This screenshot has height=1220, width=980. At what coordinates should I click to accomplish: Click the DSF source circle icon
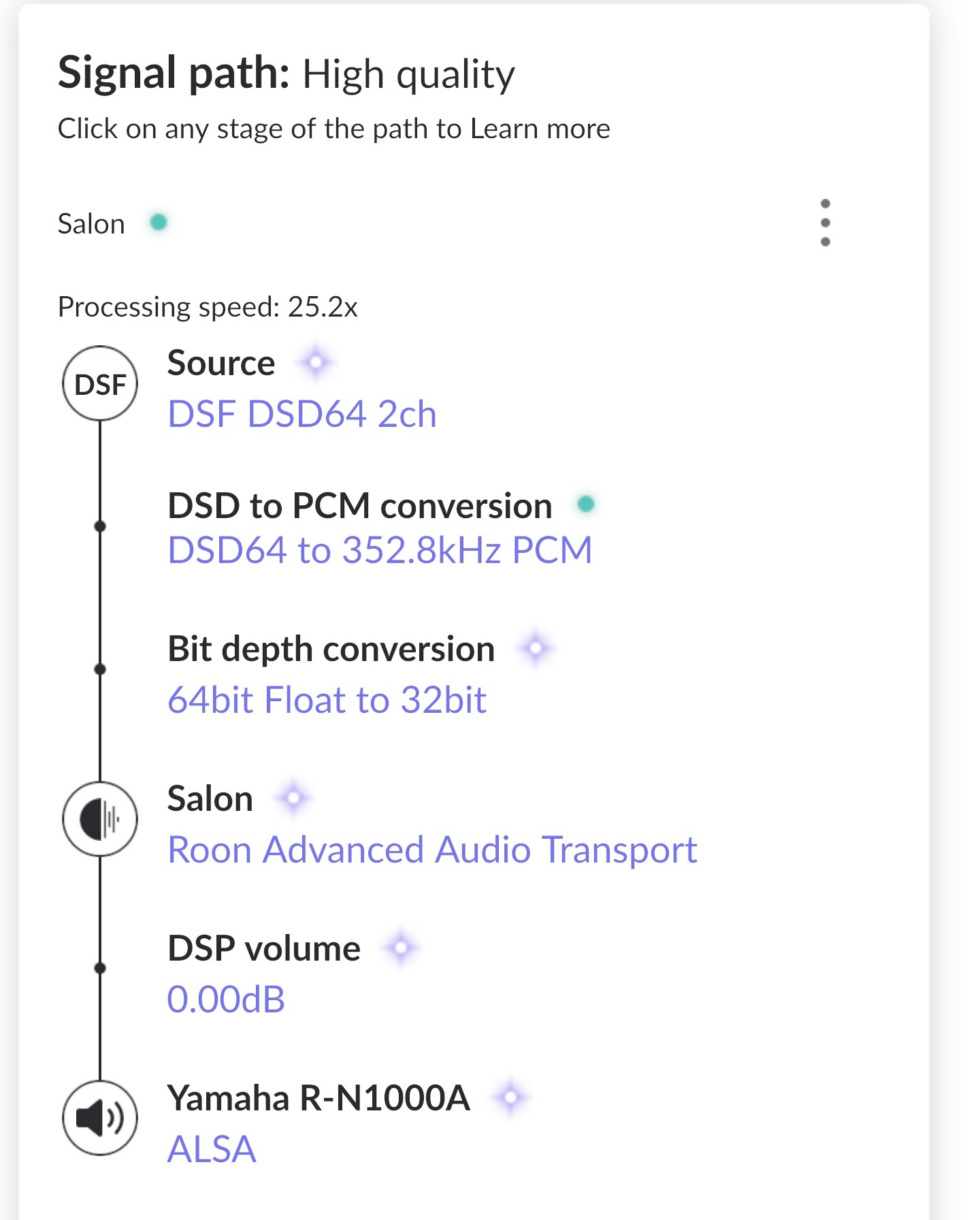[101, 383]
